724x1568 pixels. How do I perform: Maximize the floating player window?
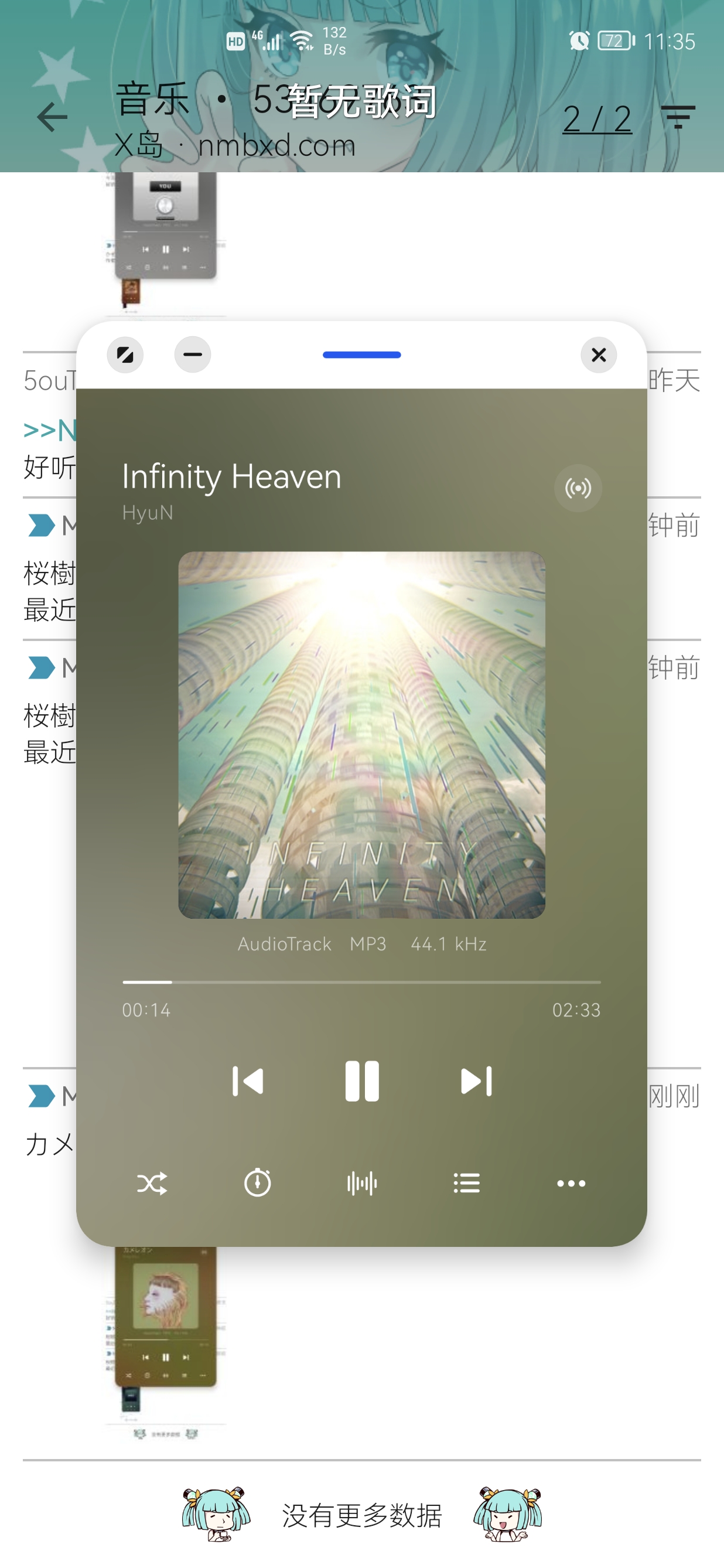125,355
